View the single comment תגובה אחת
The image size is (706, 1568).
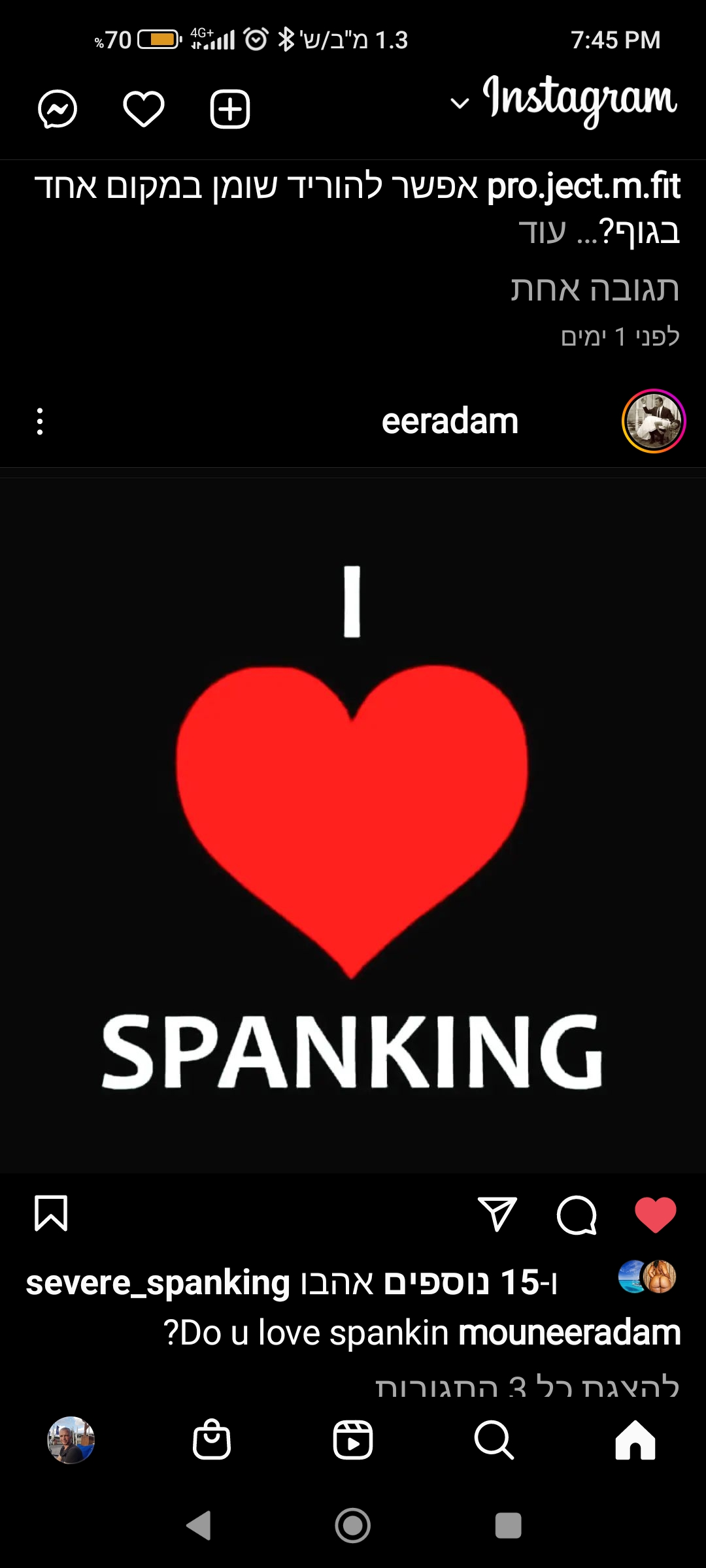tap(595, 289)
